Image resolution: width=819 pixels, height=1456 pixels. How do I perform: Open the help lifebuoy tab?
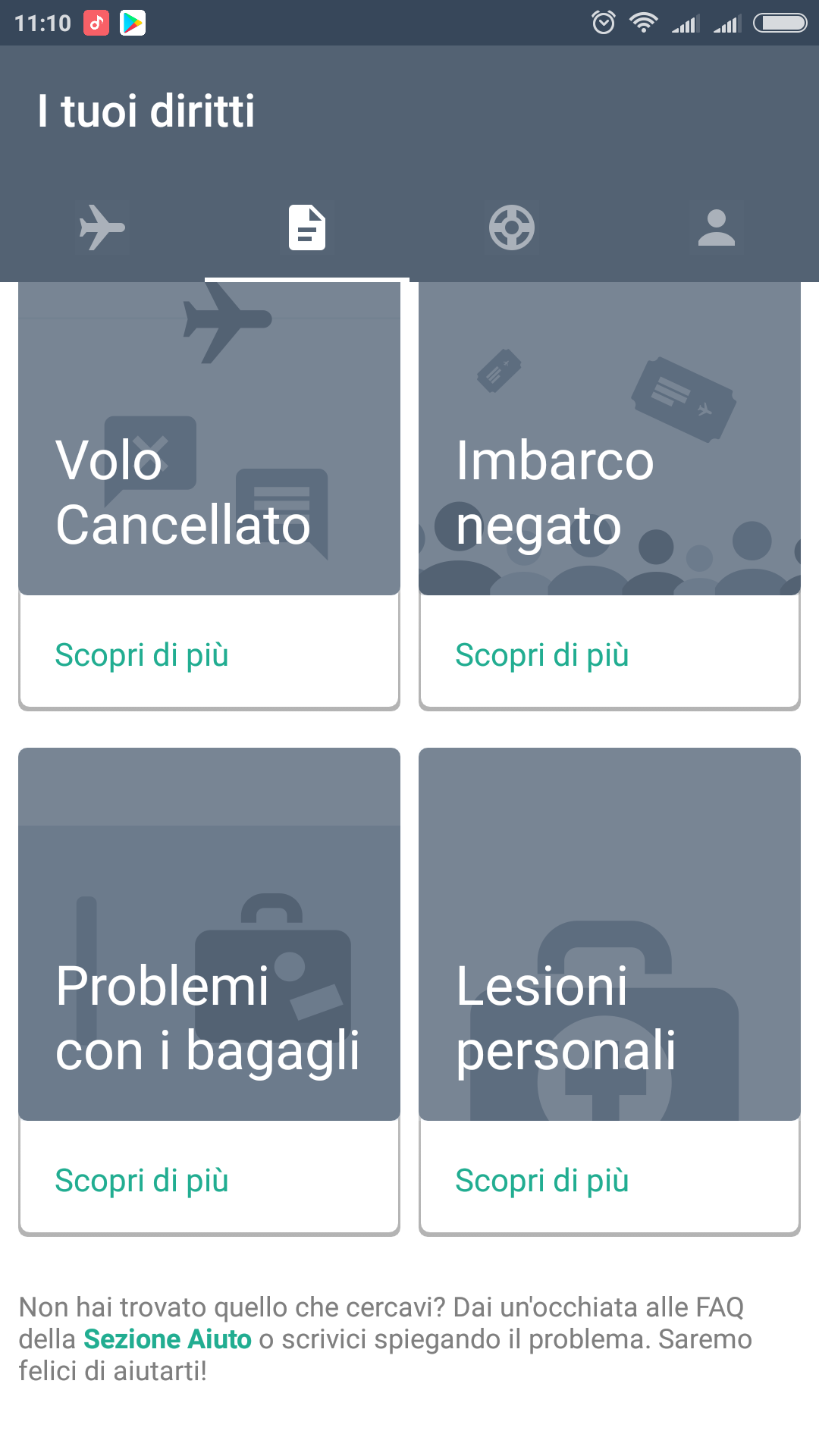tap(512, 227)
